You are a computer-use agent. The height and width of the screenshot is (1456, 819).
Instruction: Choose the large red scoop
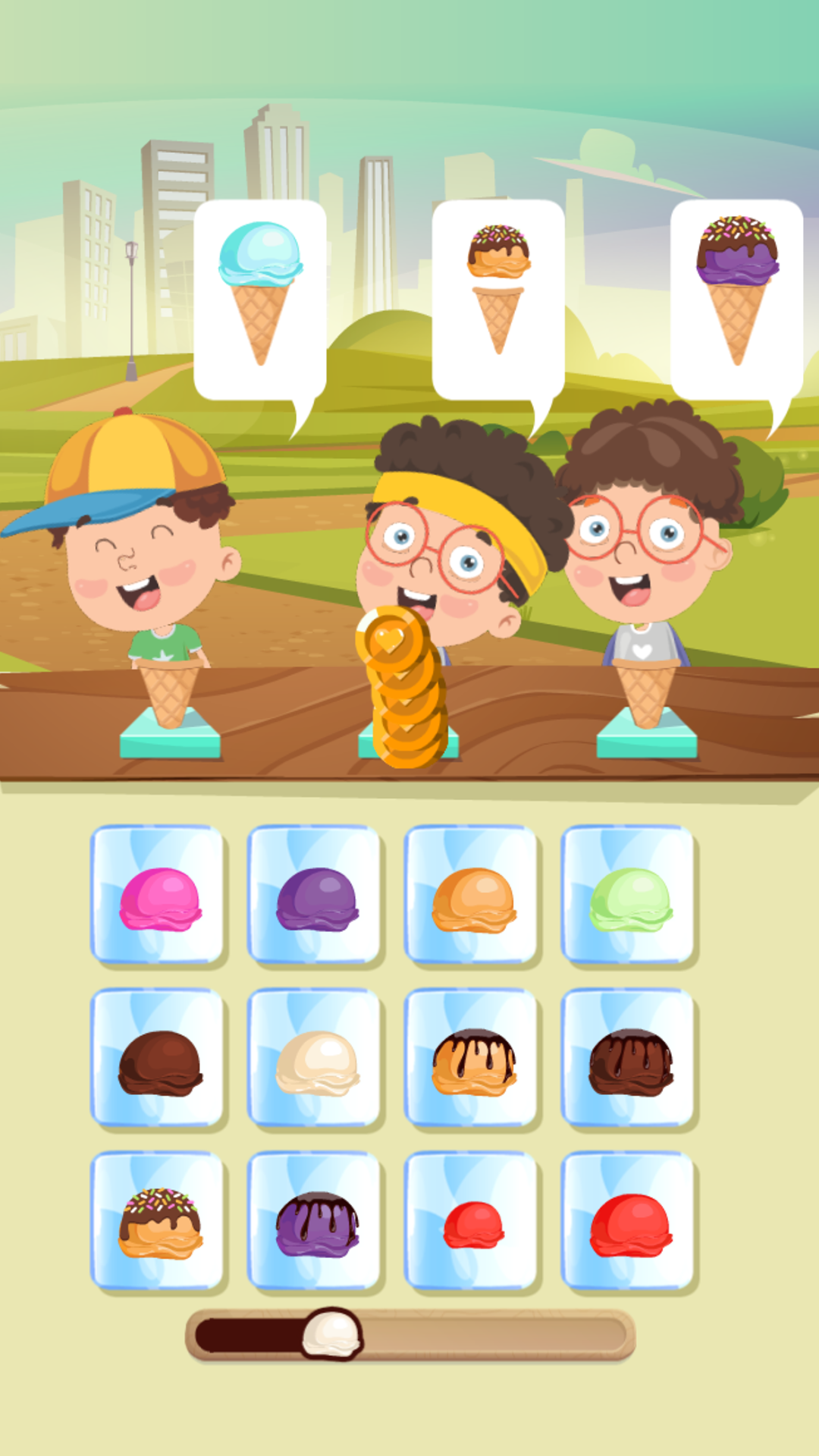pyautogui.click(x=630, y=1222)
